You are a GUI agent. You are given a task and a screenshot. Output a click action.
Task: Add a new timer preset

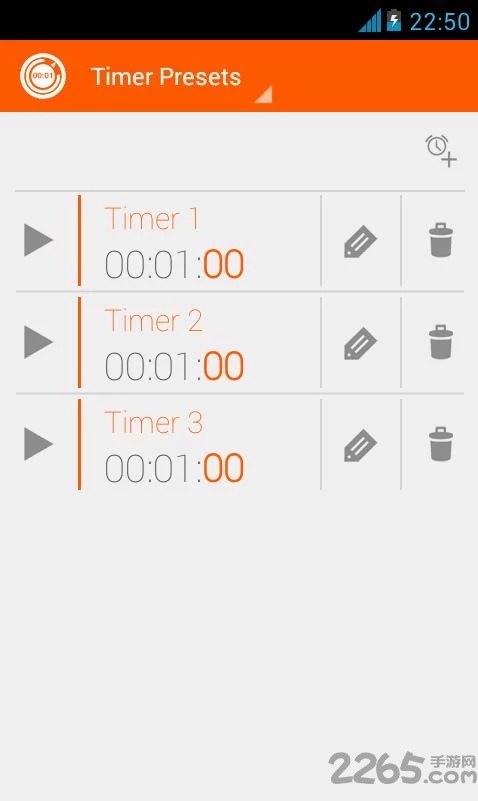click(441, 151)
